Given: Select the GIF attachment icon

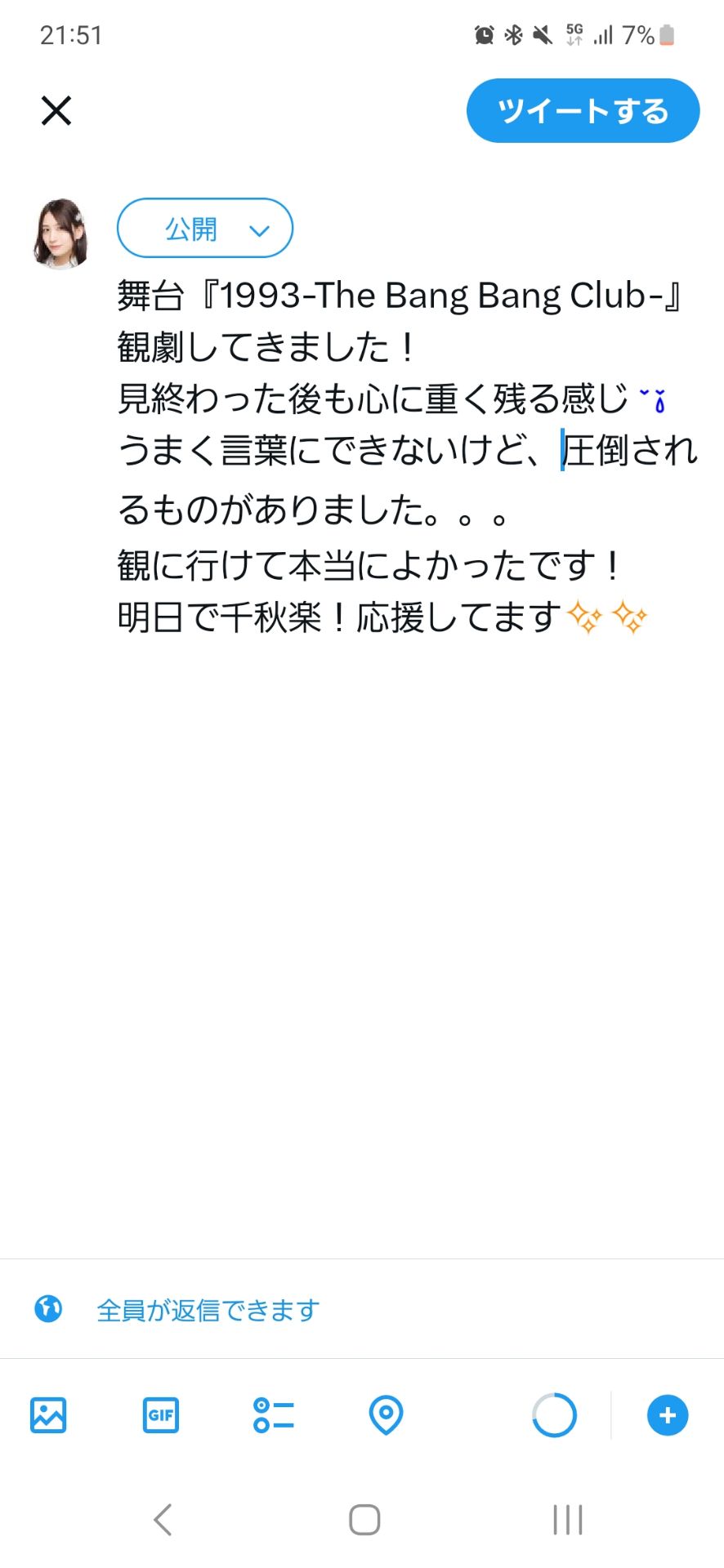Looking at the screenshot, I should (x=160, y=1415).
